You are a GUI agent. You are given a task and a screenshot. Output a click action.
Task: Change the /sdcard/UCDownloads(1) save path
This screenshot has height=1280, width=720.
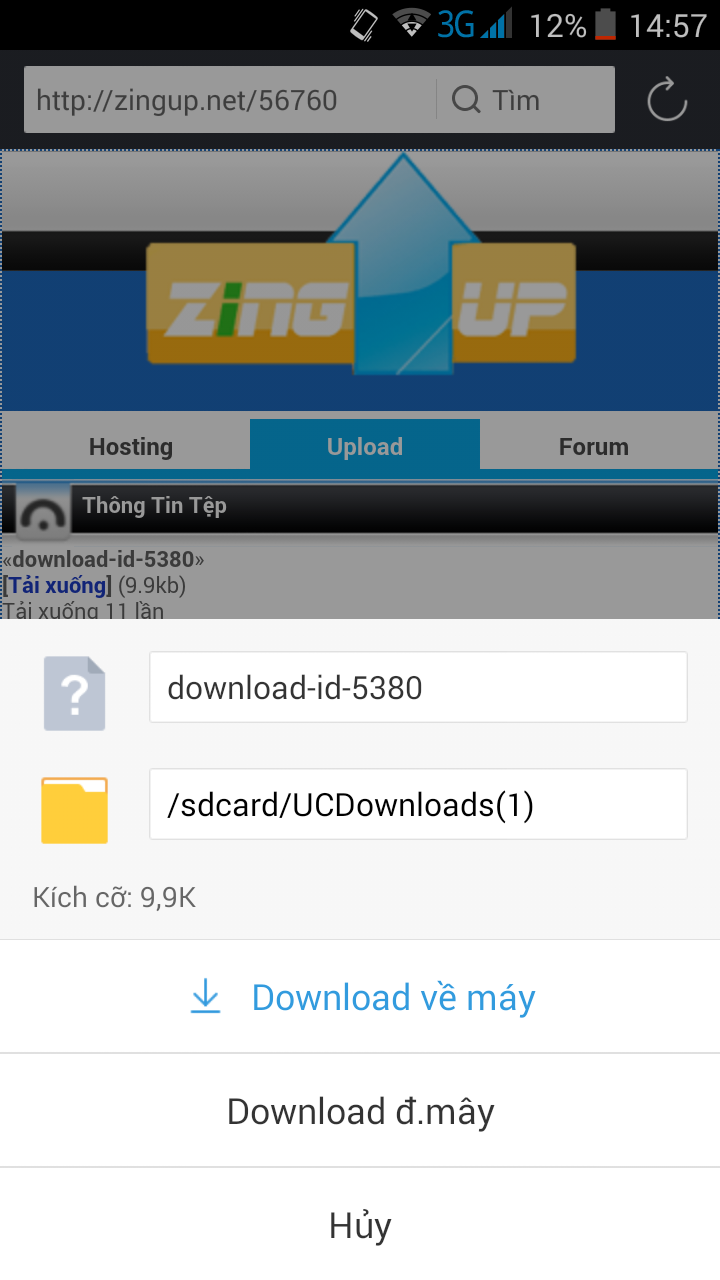(x=418, y=804)
